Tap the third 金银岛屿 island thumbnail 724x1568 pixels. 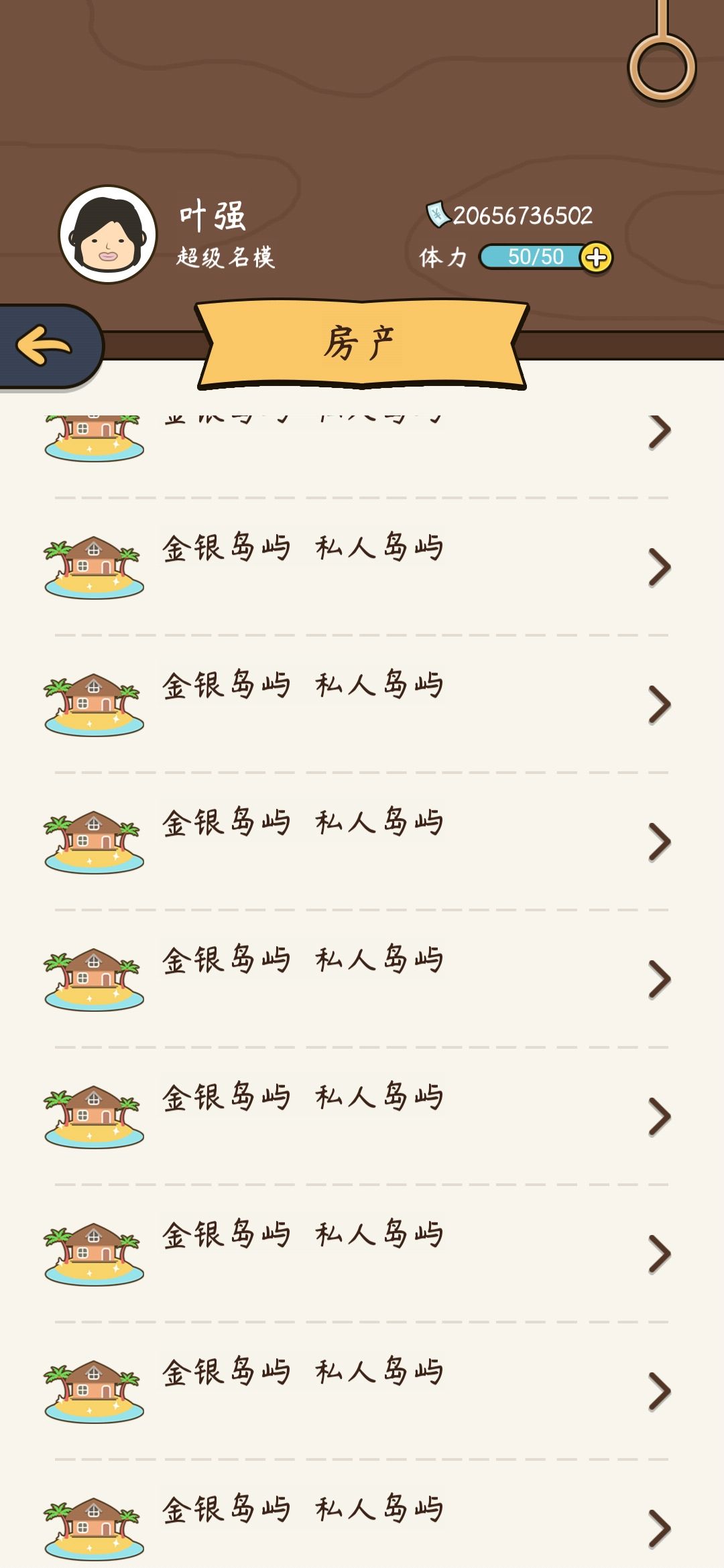(93, 700)
